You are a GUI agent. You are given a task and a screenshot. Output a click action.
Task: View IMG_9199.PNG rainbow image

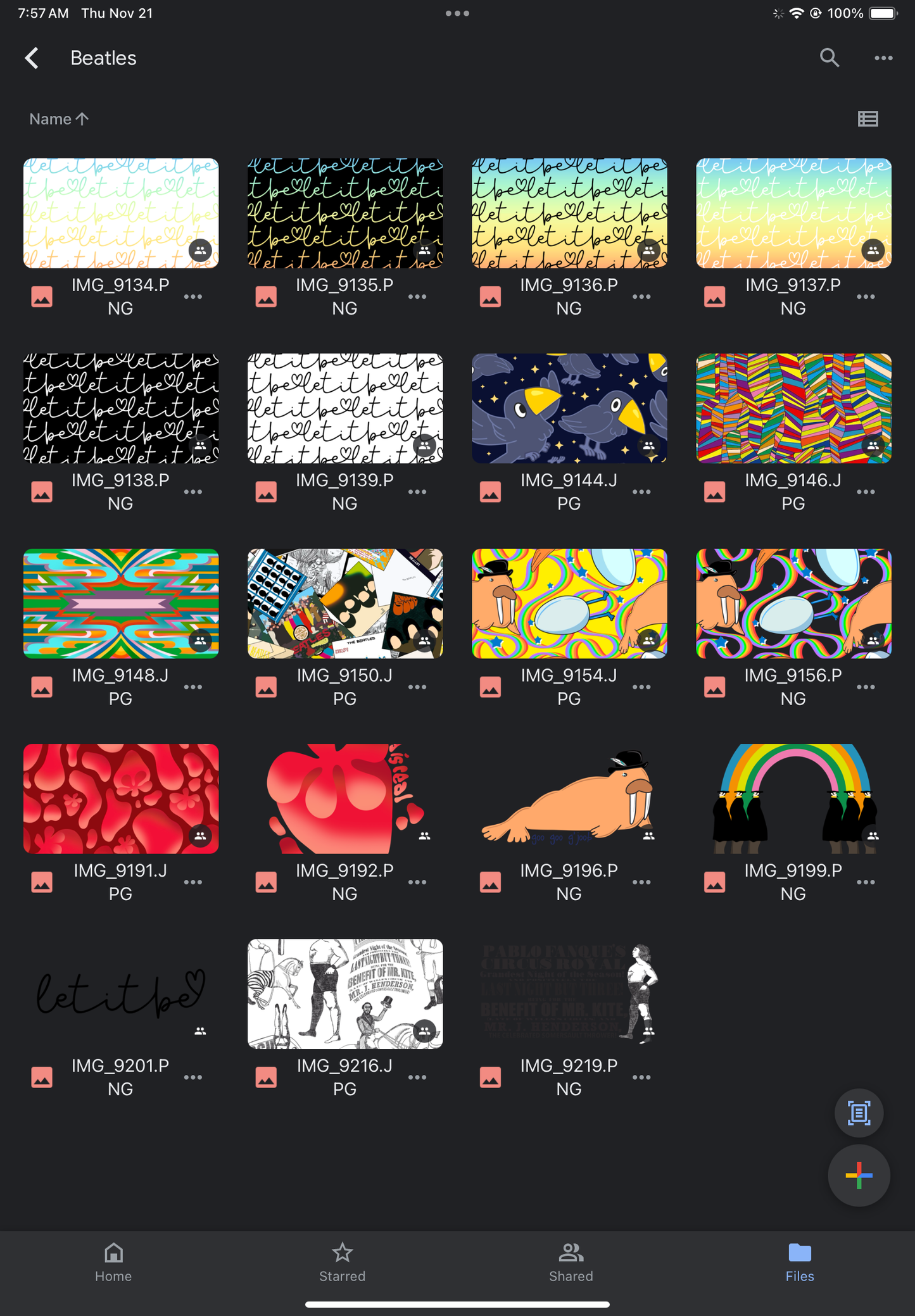tap(793, 798)
